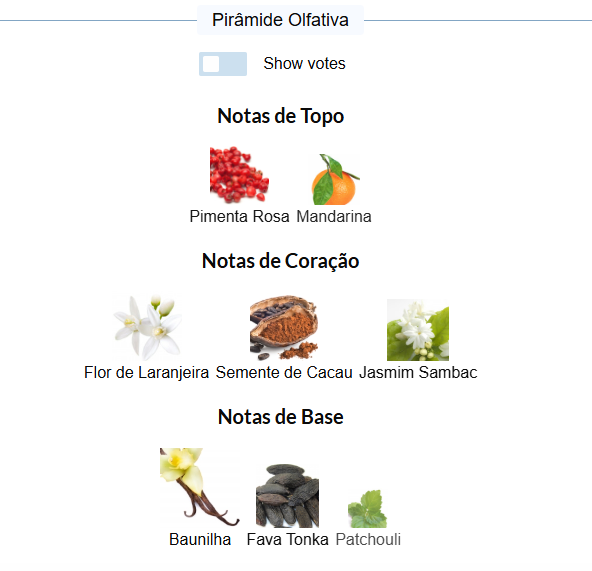592x571 pixels.
Task: Select the Patchouli note
Action: pyautogui.click(x=368, y=519)
